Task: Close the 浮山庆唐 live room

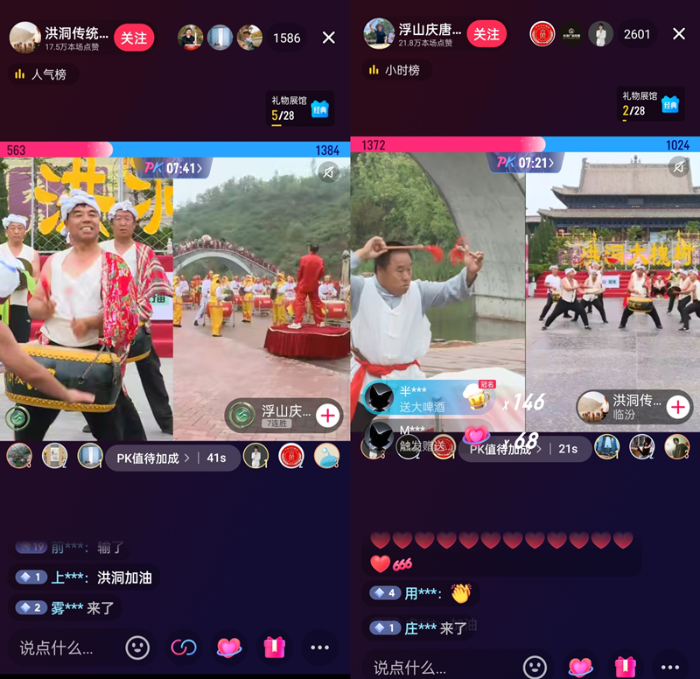Action: [679, 34]
